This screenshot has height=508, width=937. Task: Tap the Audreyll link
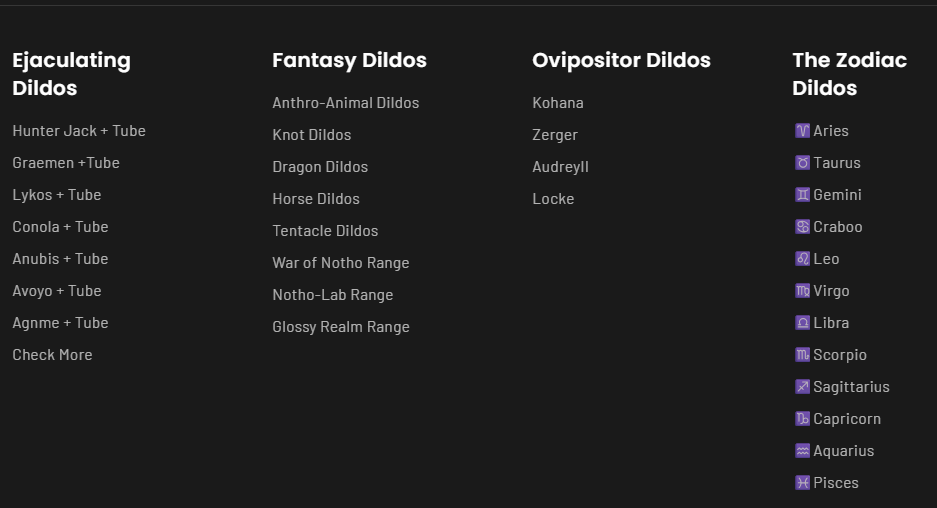point(561,167)
